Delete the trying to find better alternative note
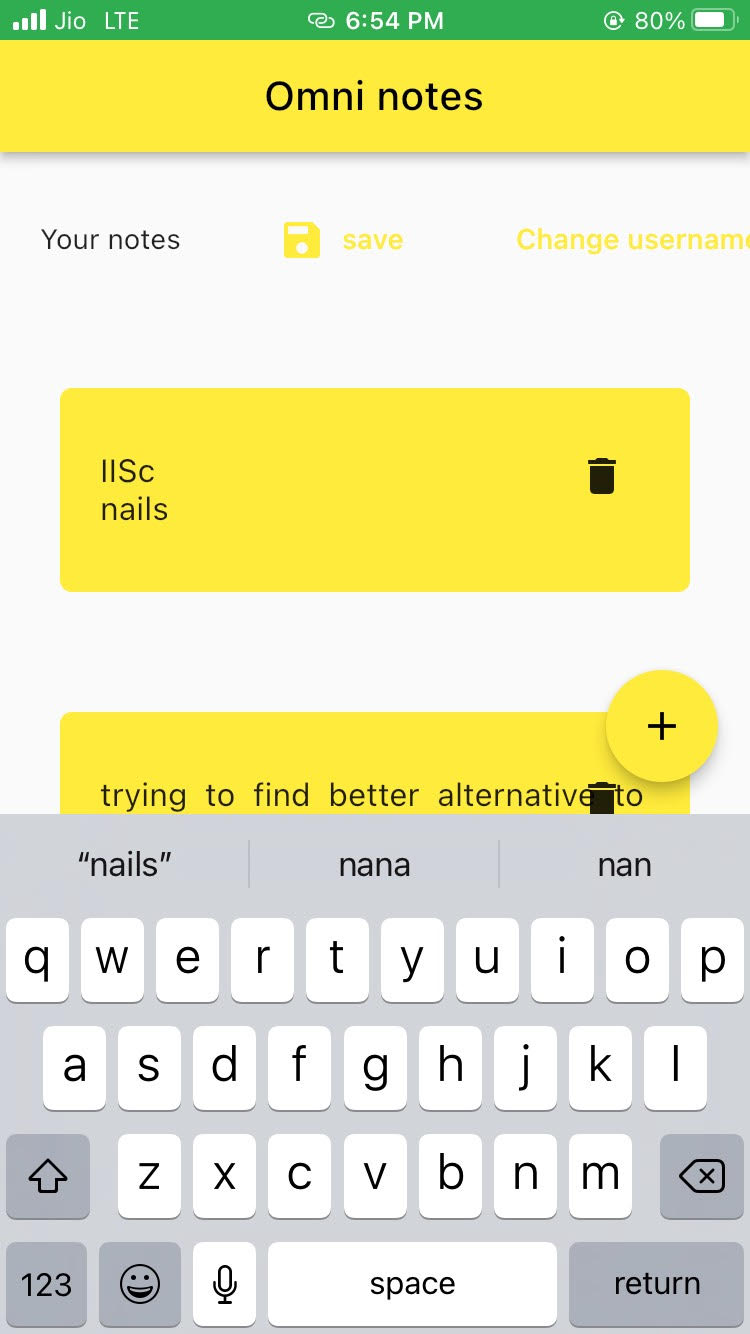 pos(602,798)
